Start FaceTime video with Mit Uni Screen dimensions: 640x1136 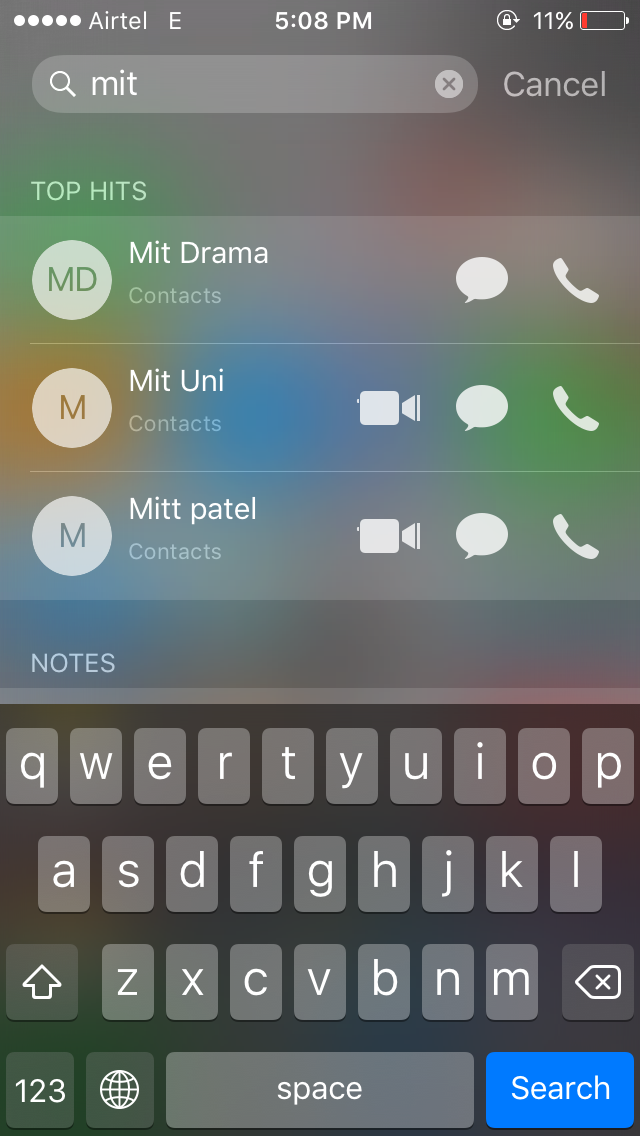pos(389,408)
